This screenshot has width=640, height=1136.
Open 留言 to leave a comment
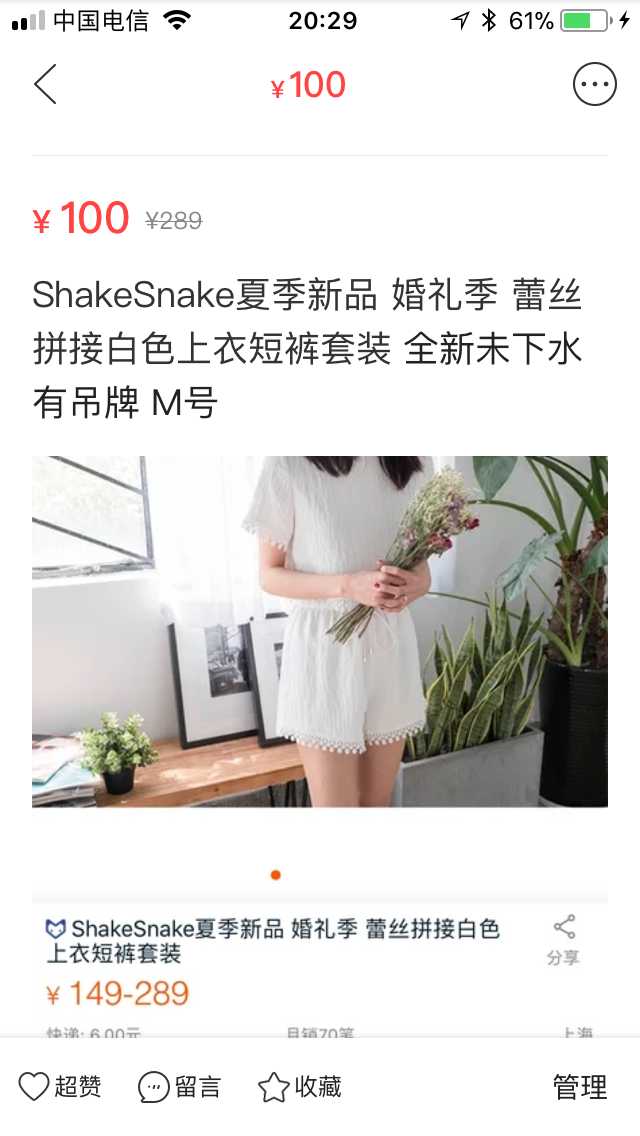[180, 1087]
